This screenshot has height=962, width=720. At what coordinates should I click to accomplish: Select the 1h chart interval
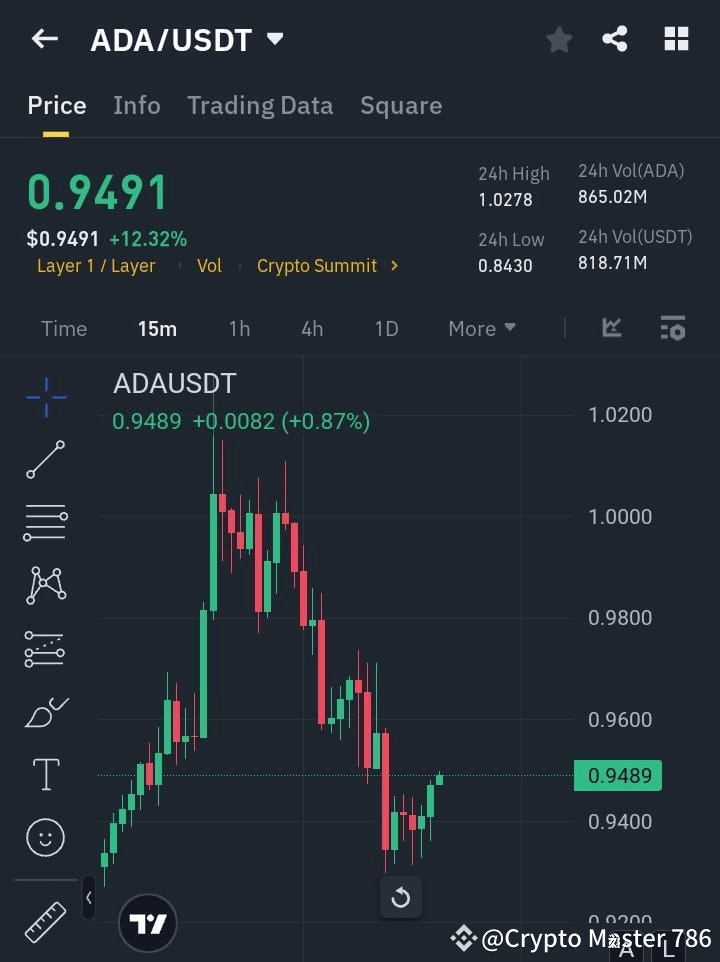[239, 328]
